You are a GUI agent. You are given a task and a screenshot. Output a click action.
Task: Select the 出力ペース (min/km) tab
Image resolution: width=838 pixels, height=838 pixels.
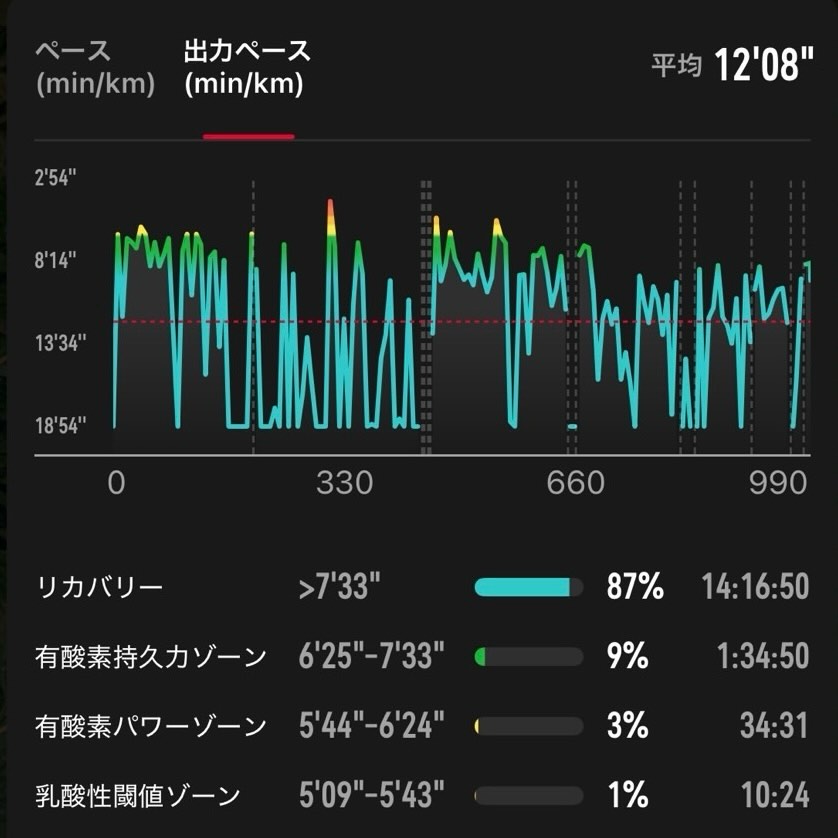pyautogui.click(x=247, y=68)
